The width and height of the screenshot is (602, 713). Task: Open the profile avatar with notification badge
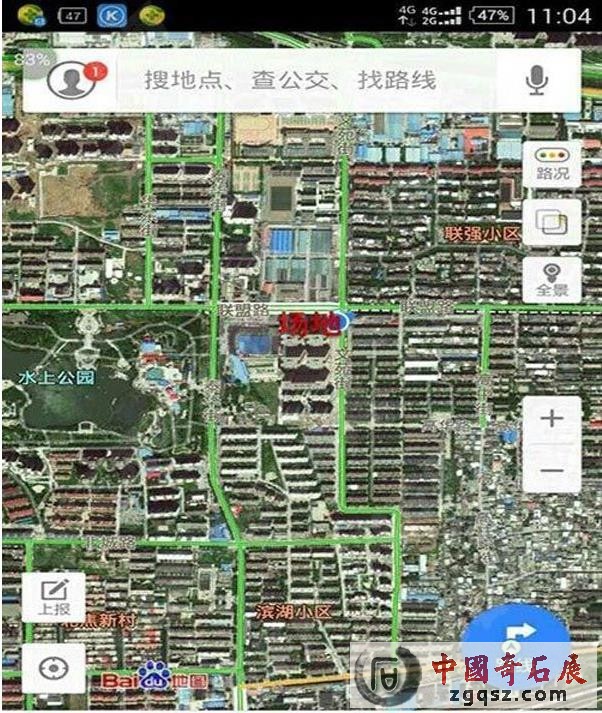(72, 81)
